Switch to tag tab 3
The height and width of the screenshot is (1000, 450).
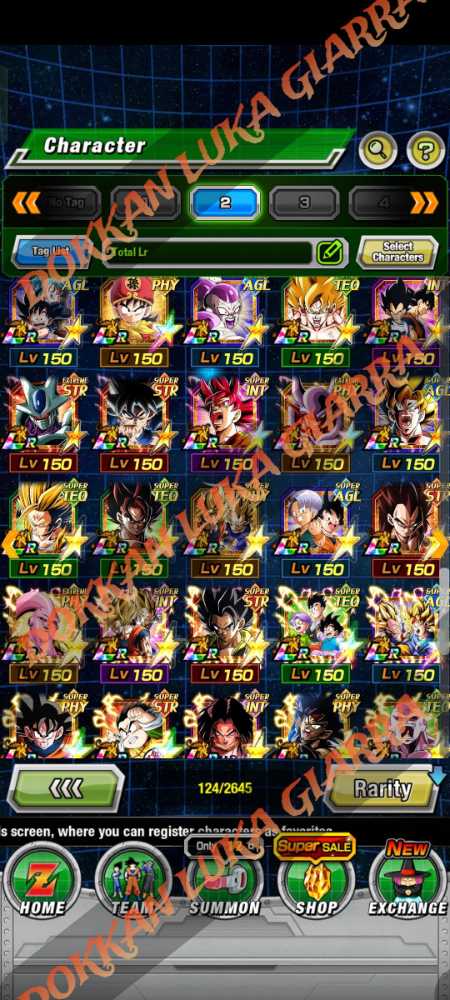304,203
